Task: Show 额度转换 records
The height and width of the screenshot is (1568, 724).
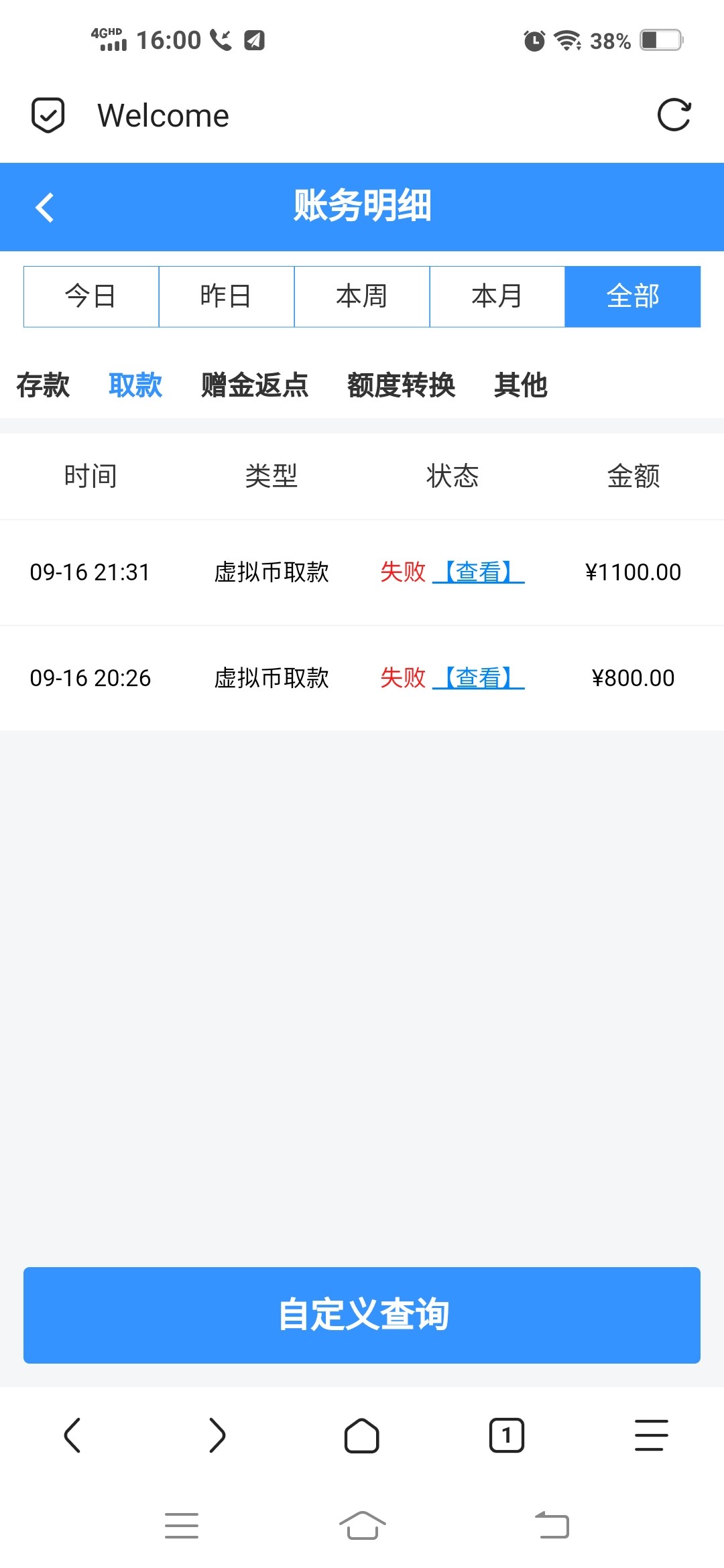Action: (x=401, y=385)
